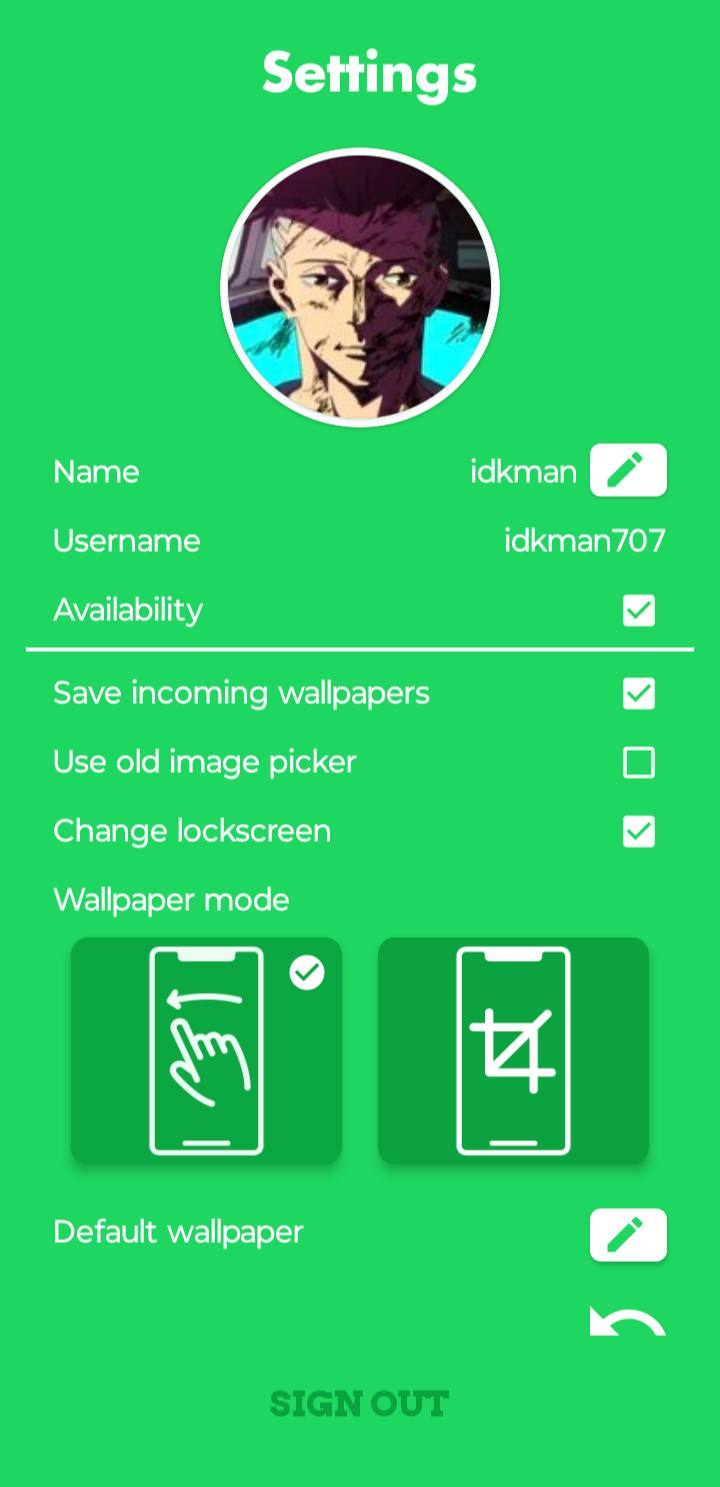Tap the undo back arrow icon
Viewport: 720px width, 1487px height.
[x=628, y=1322]
